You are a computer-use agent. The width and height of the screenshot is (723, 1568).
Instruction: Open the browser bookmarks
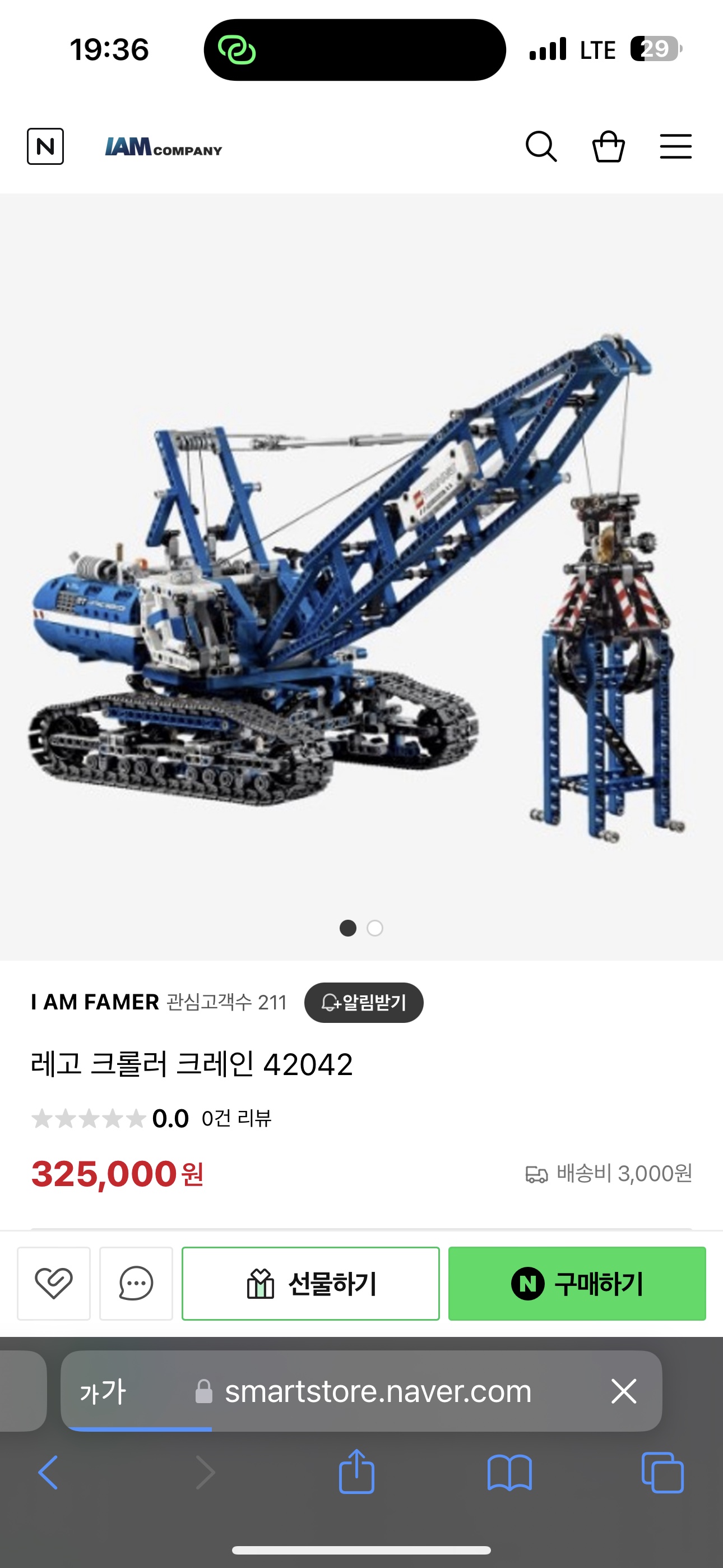pyautogui.click(x=509, y=1473)
